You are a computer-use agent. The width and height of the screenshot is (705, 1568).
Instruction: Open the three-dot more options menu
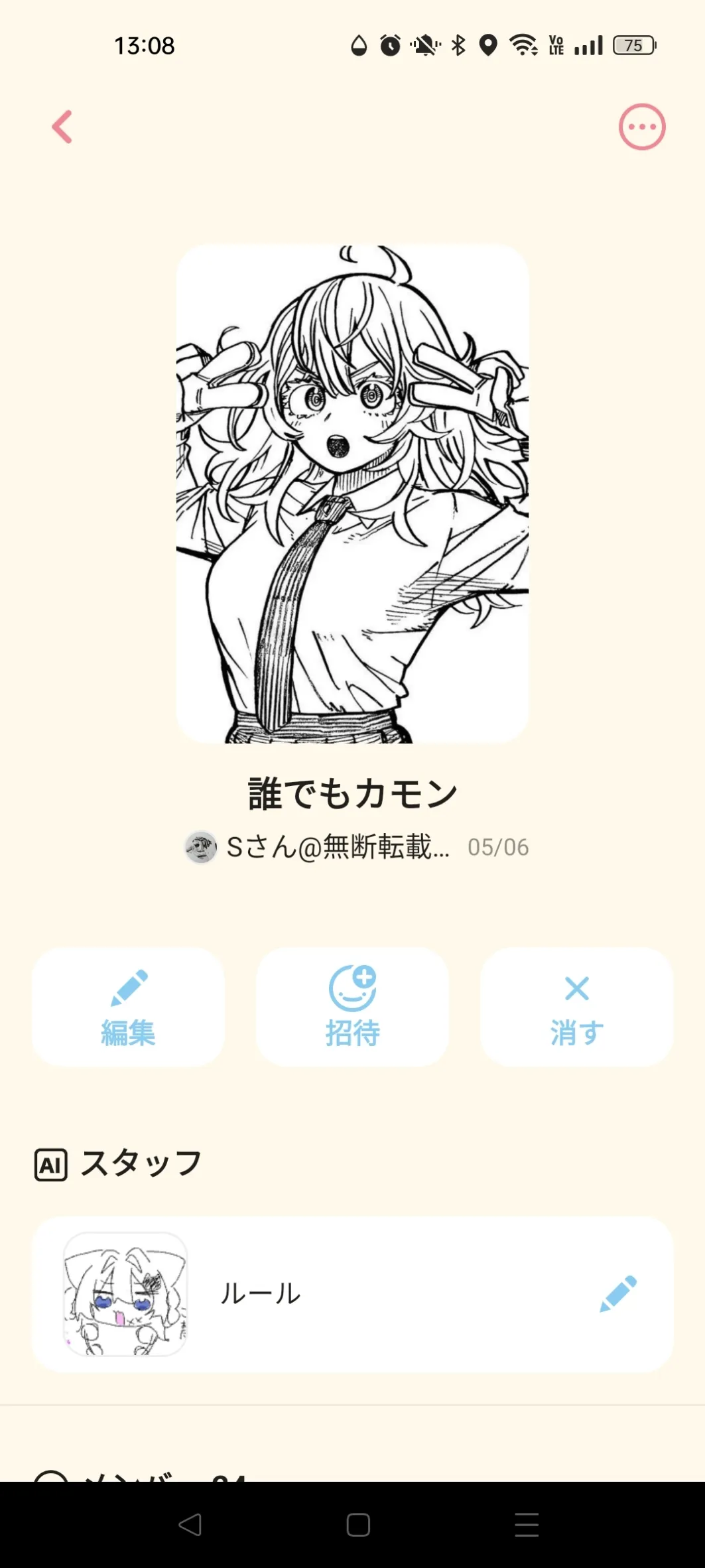pyautogui.click(x=641, y=127)
